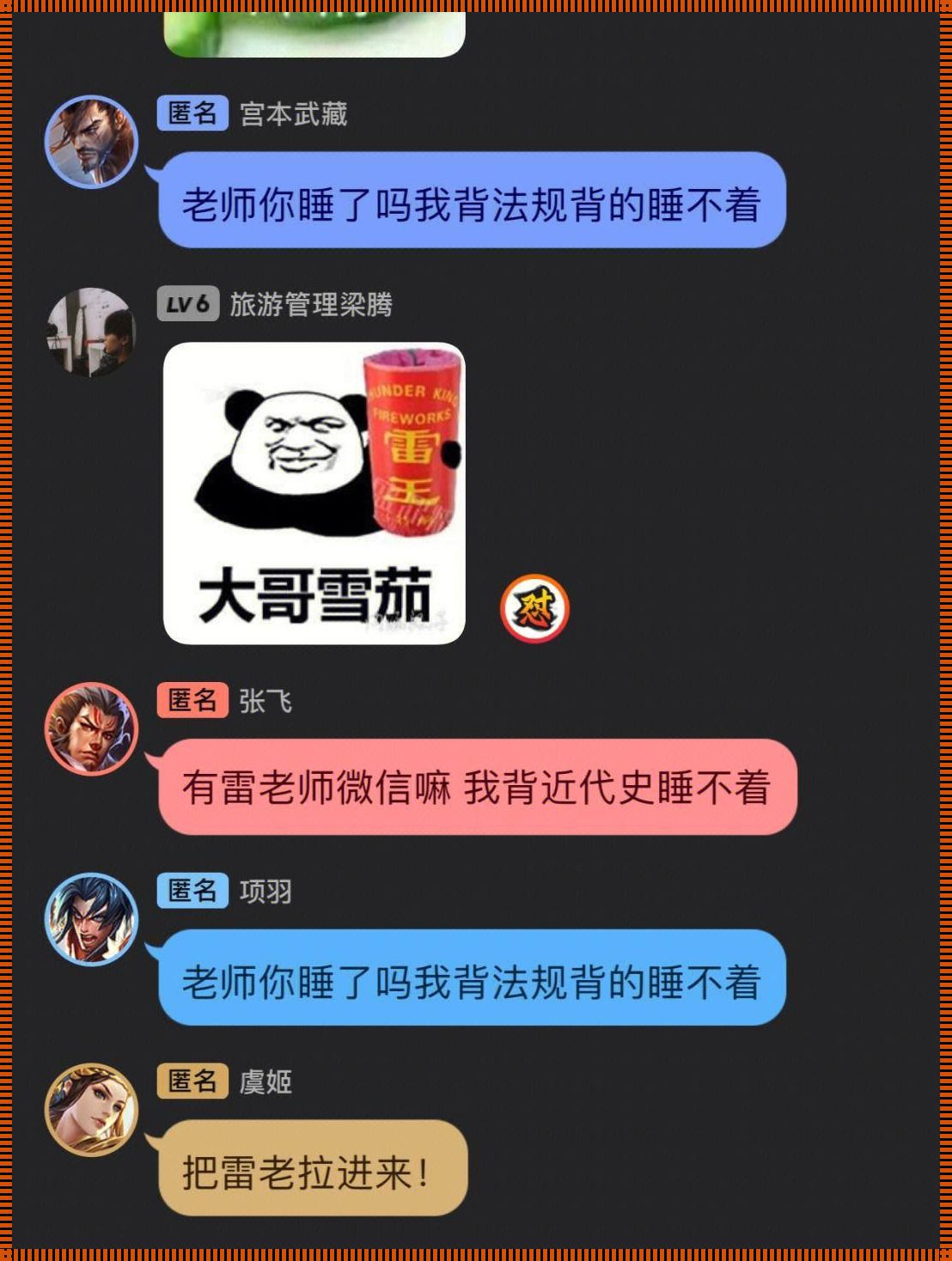Image resolution: width=952 pixels, height=1261 pixels.
Task: Open the partially visible green image at top
Action: click(x=314, y=26)
